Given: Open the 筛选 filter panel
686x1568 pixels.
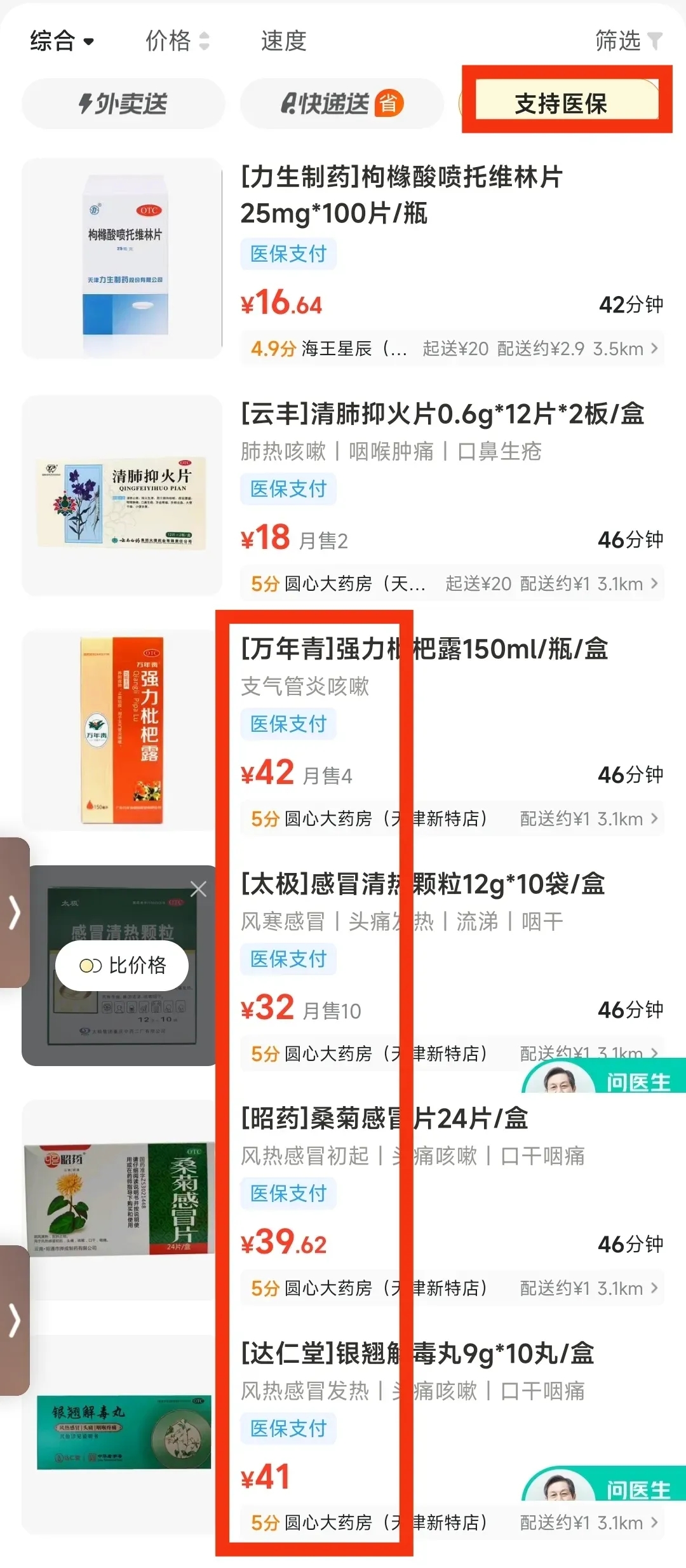Looking at the screenshot, I should pos(628,41).
